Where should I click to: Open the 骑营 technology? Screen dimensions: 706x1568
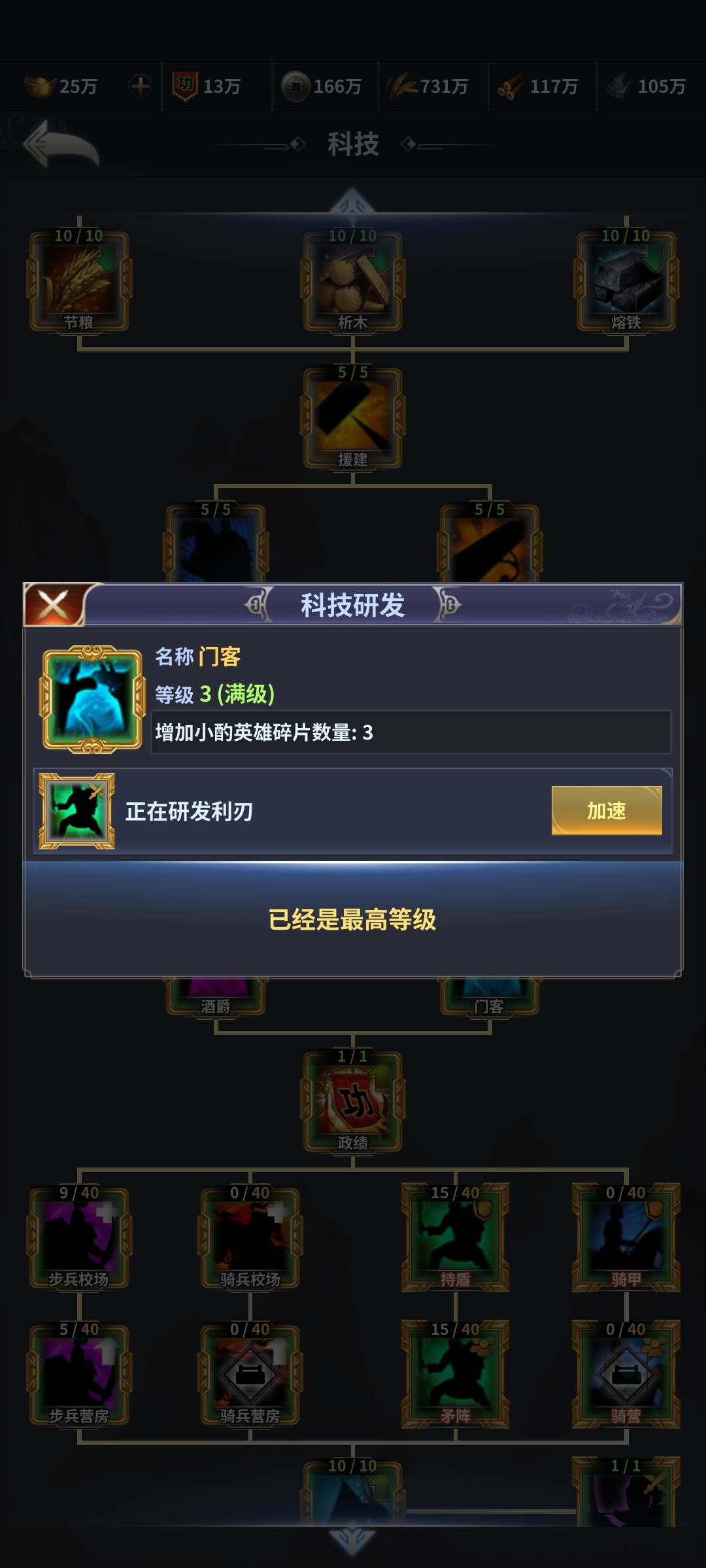(x=626, y=1375)
